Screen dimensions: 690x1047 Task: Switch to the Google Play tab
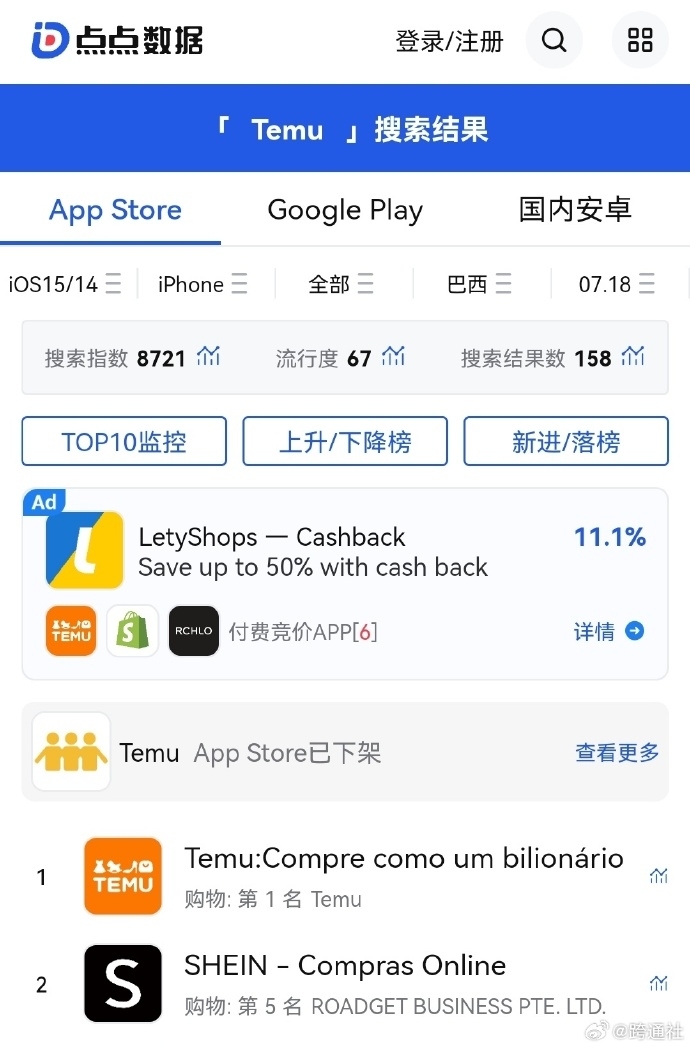[345, 211]
